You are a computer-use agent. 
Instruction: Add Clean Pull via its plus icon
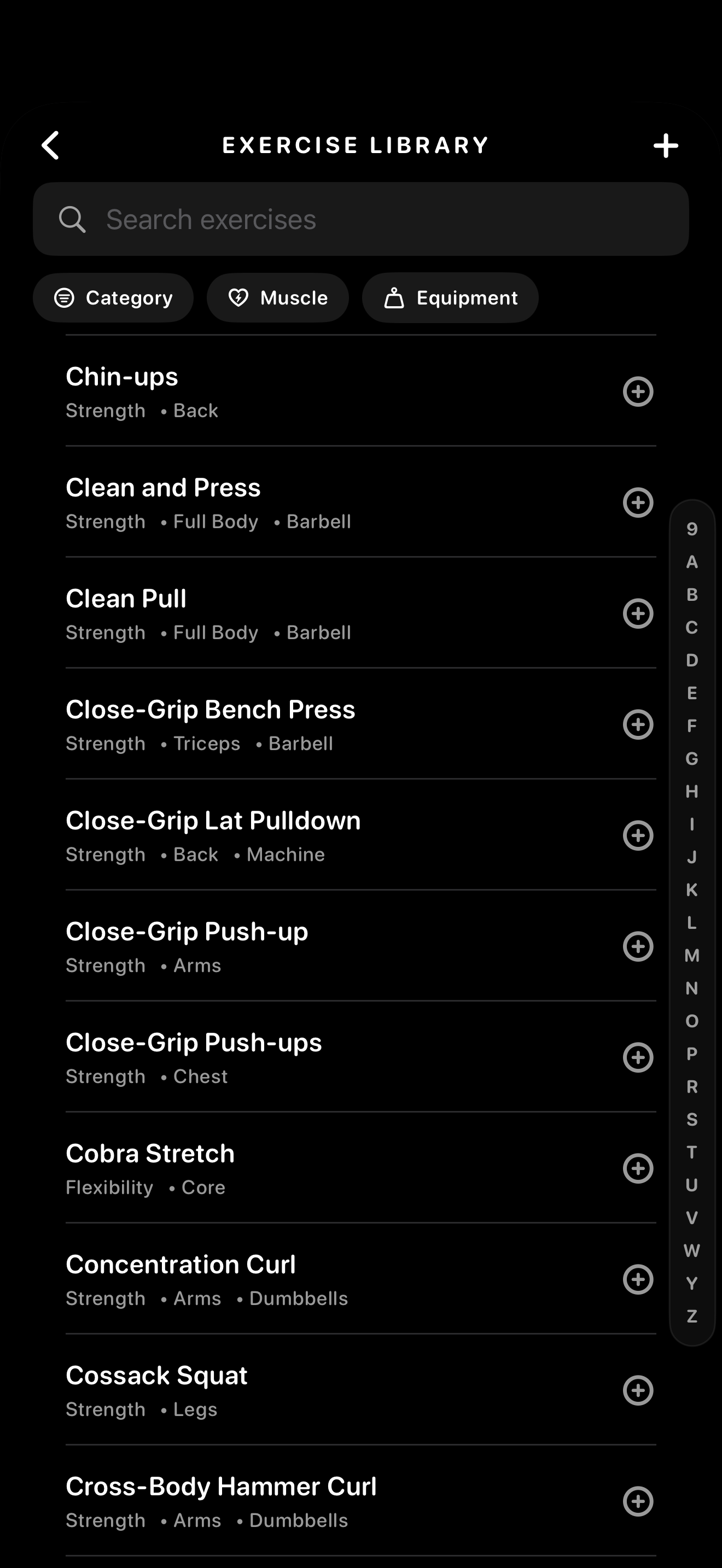pyautogui.click(x=638, y=613)
